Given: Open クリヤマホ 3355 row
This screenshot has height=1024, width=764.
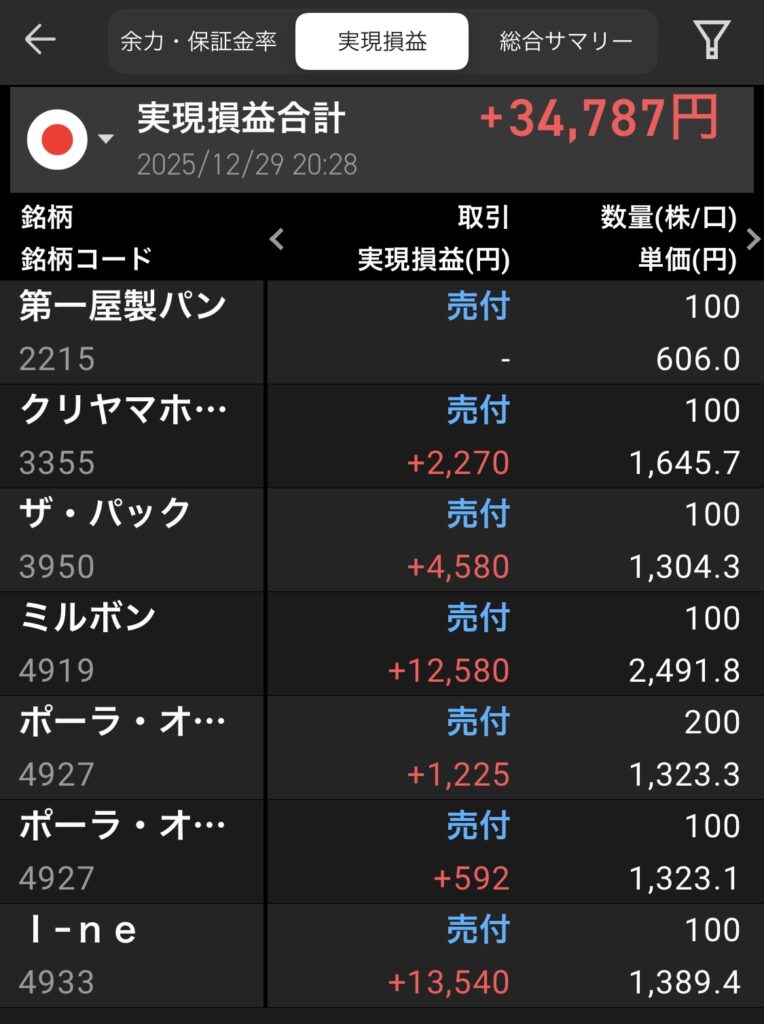Looking at the screenshot, I should (130, 436).
